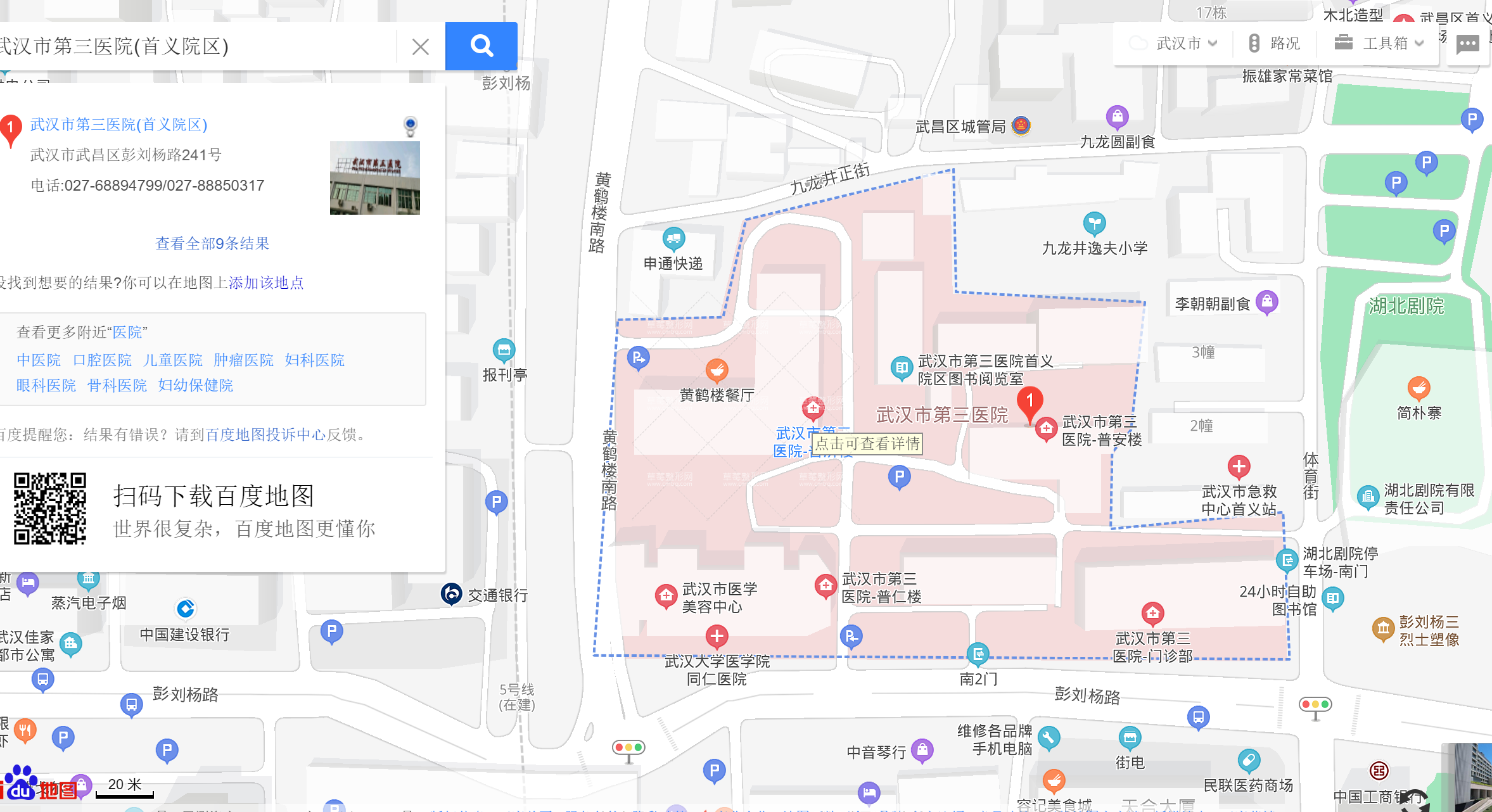The width and height of the screenshot is (1492, 812).
Task: View the hospital photo thumbnail
Action: pyautogui.click(x=374, y=178)
